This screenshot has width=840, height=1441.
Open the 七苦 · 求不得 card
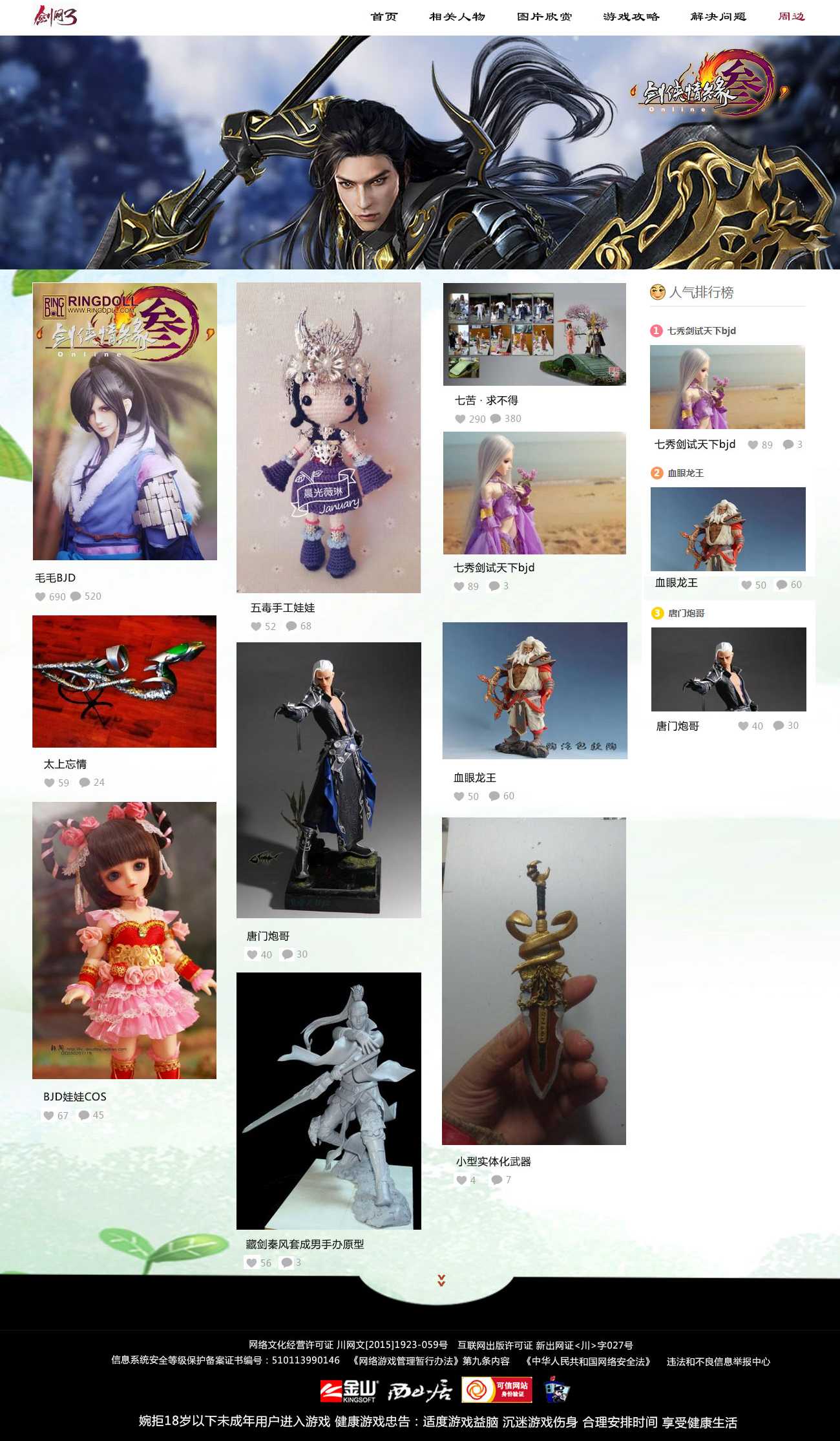pos(534,334)
